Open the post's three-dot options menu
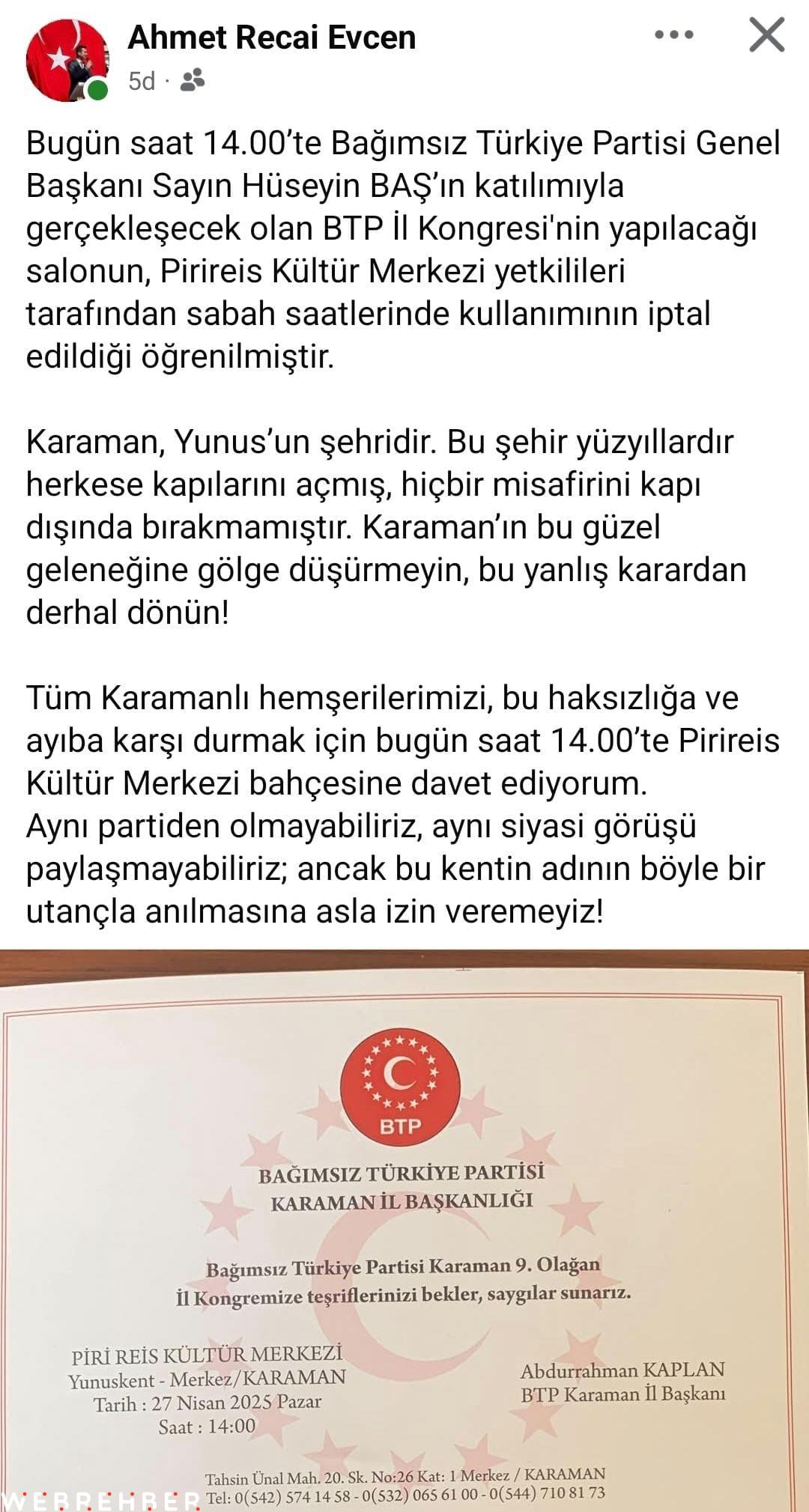Image resolution: width=809 pixels, height=1512 pixels. (673, 36)
